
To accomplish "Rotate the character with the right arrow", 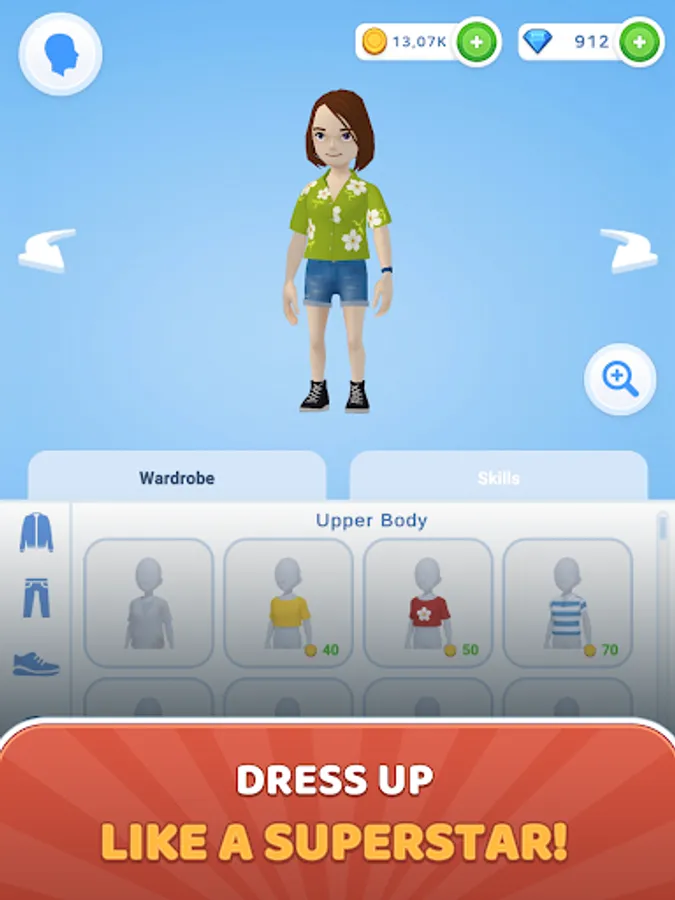I will coord(628,251).
